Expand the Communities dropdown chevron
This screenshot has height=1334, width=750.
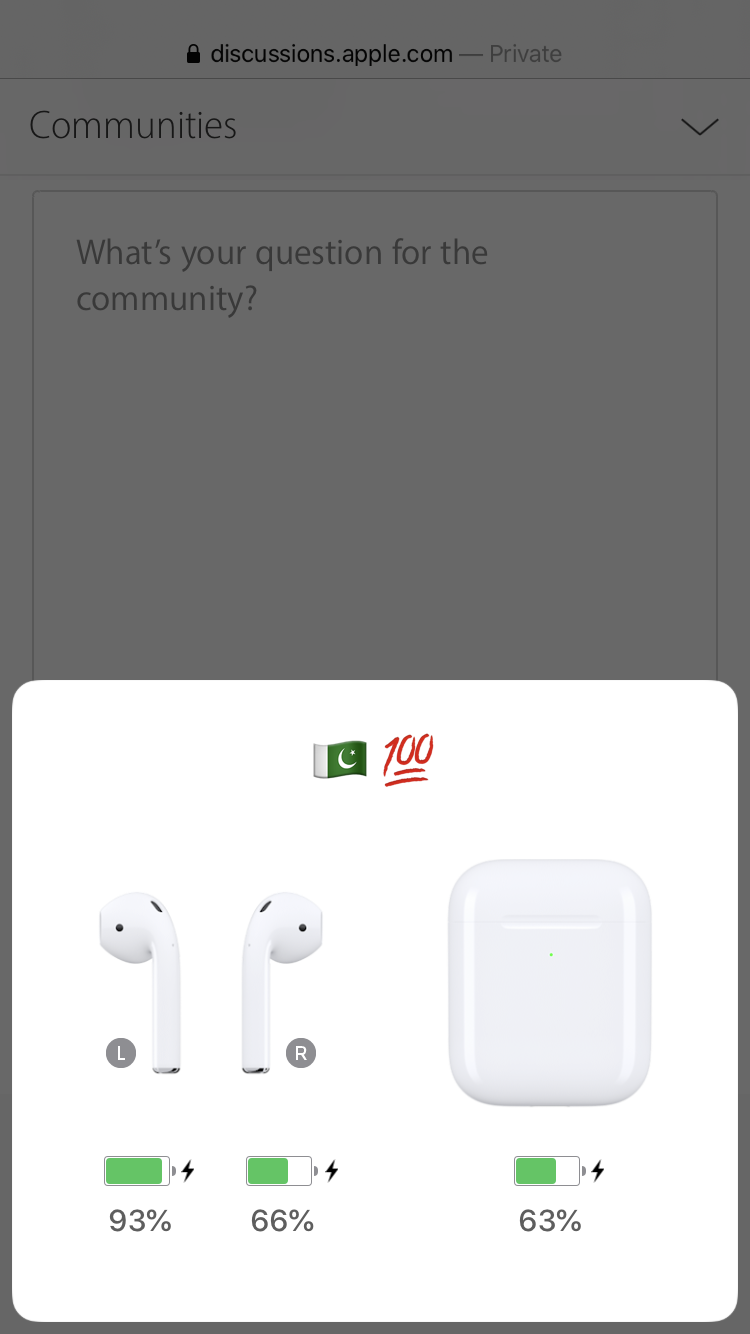coord(699,127)
